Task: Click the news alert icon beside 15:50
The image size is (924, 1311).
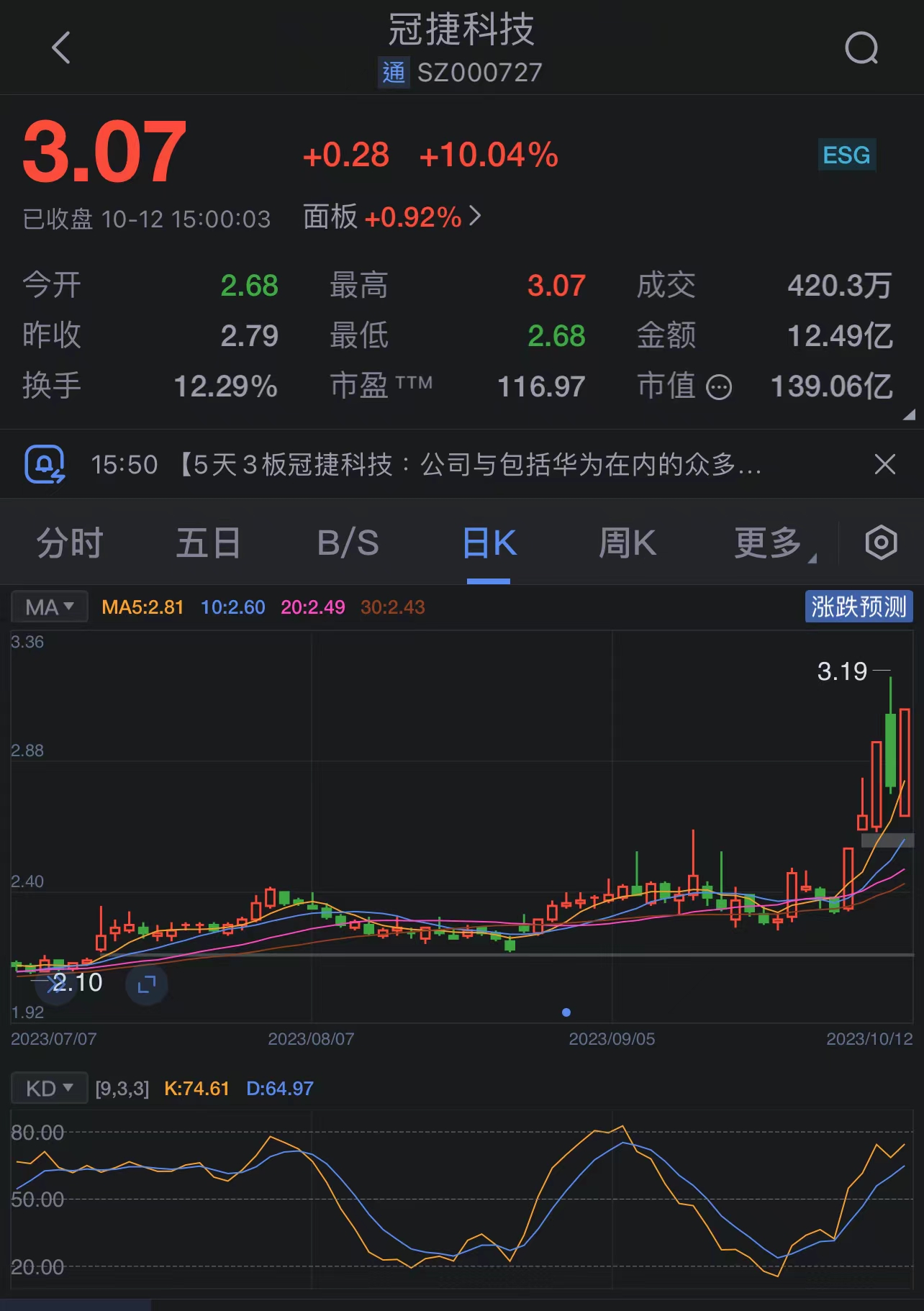Action: point(45,463)
